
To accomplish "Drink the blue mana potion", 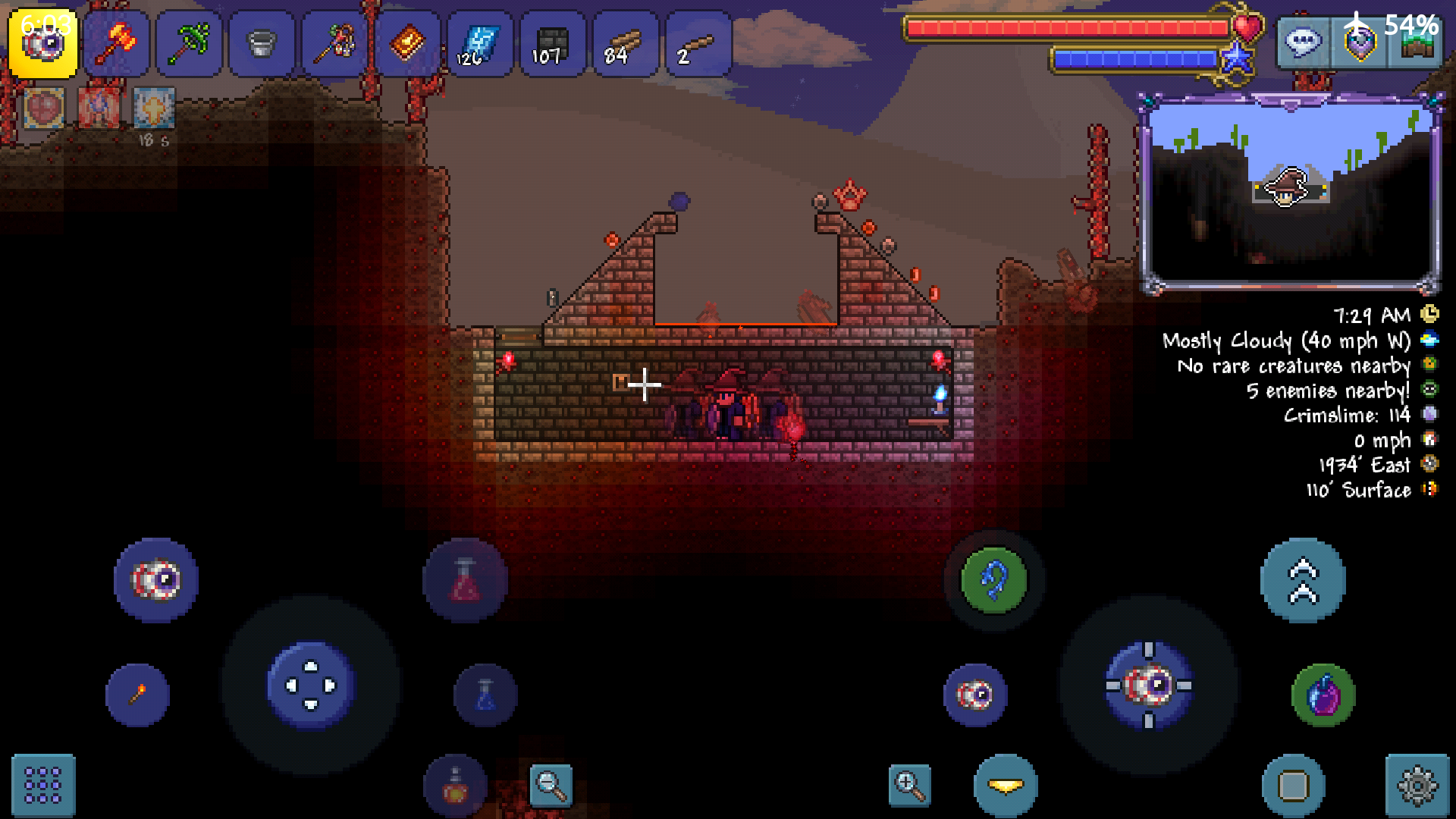I will coord(485,695).
